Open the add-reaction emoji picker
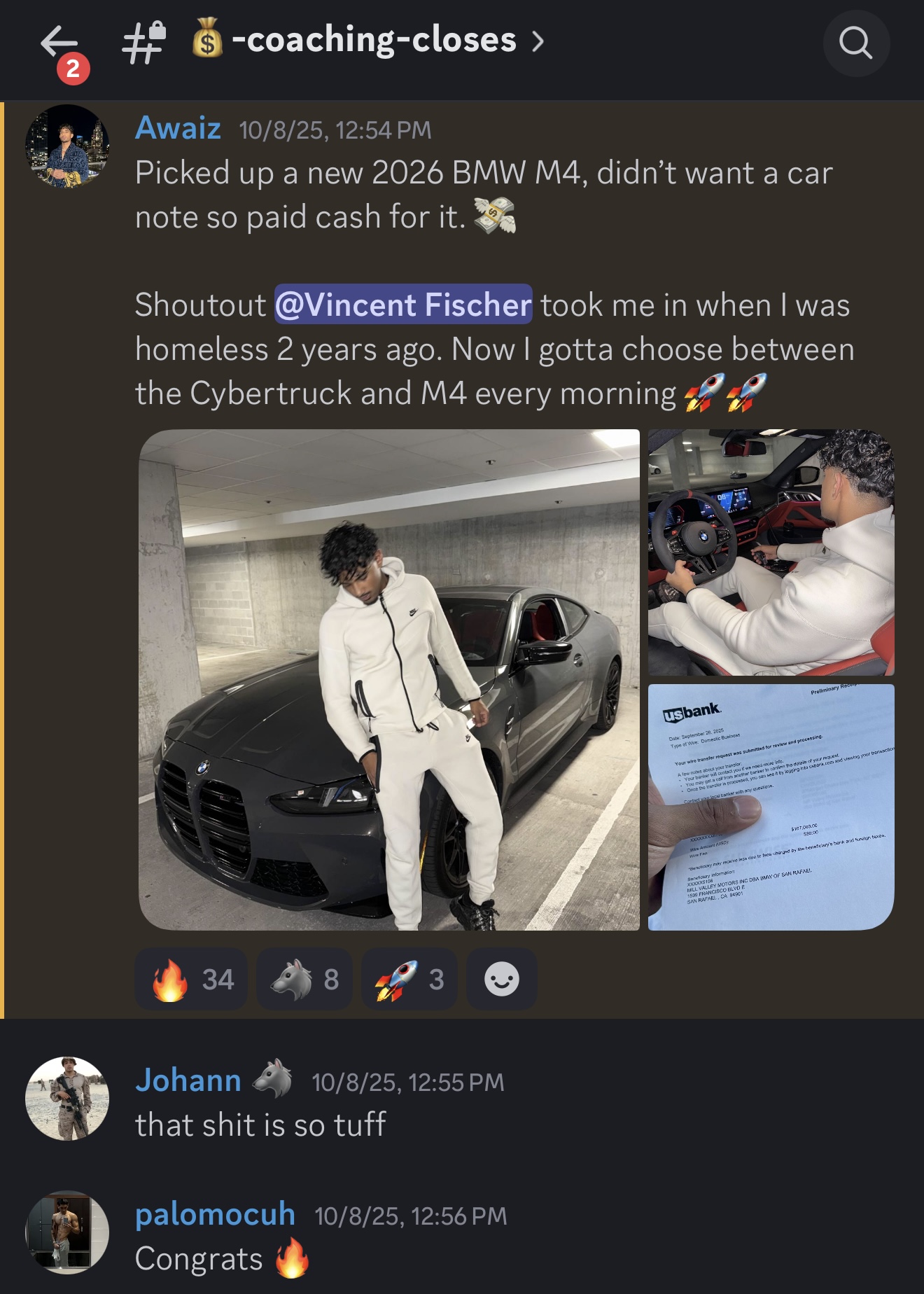This screenshot has height=1294, width=924. point(502,979)
